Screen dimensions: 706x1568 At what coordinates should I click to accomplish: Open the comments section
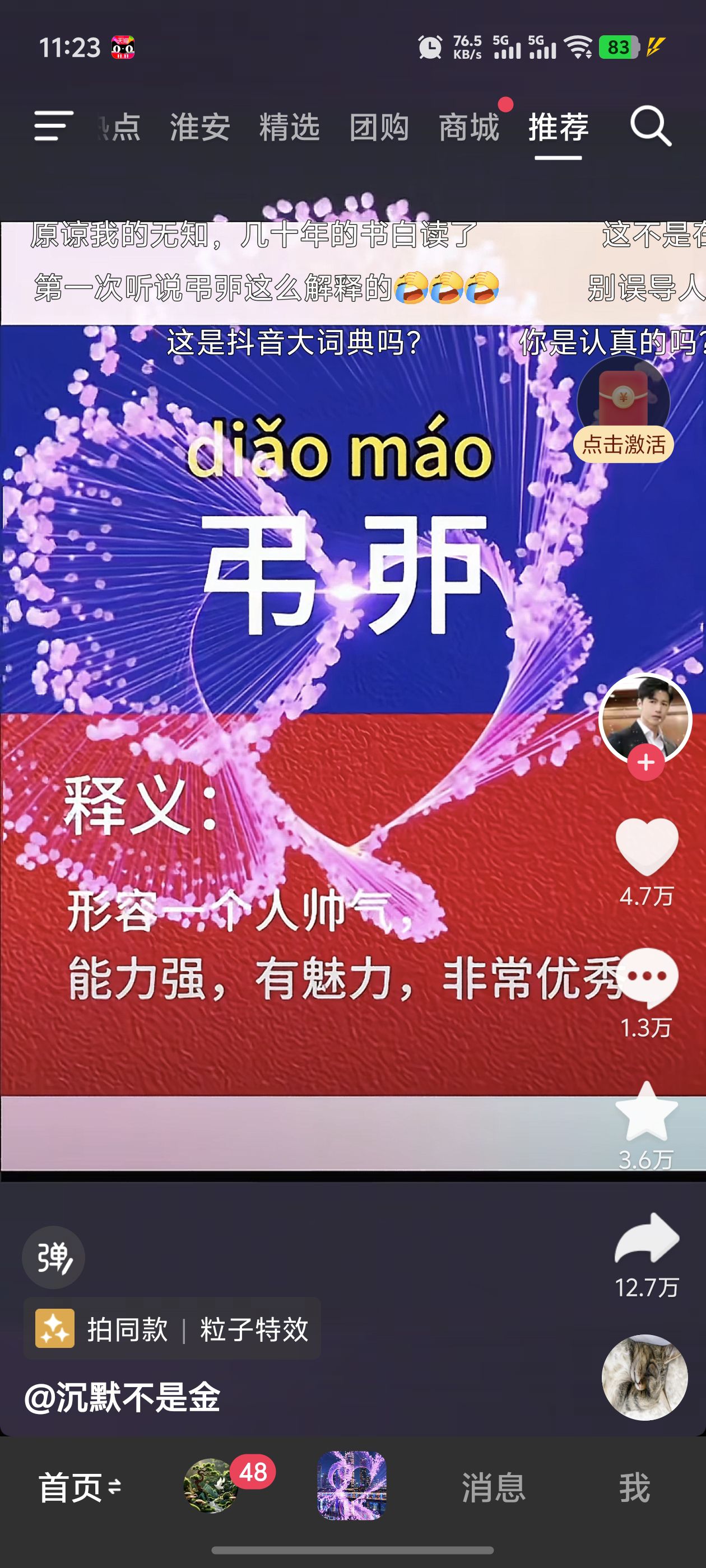(646, 977)
